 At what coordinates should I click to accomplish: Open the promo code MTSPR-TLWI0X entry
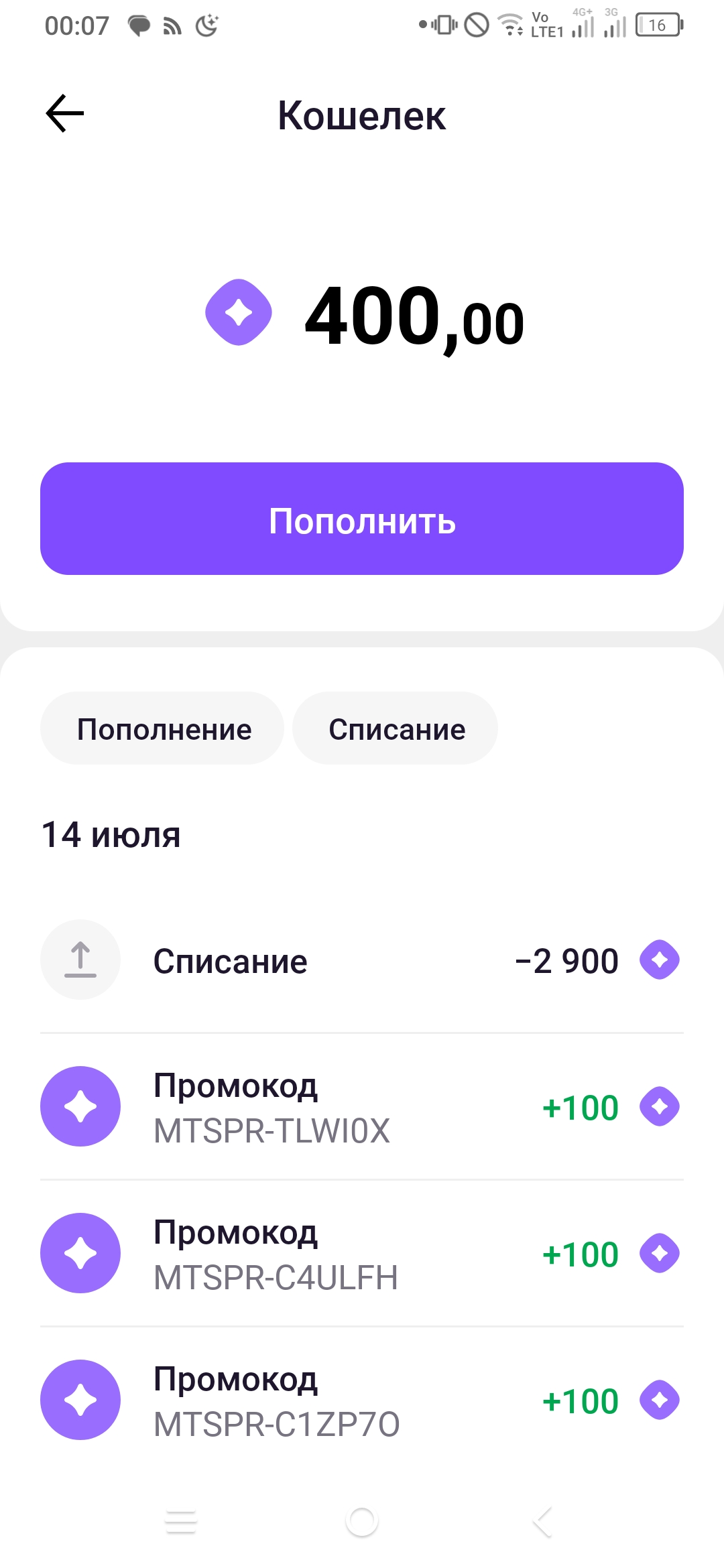click(362, 1107)
